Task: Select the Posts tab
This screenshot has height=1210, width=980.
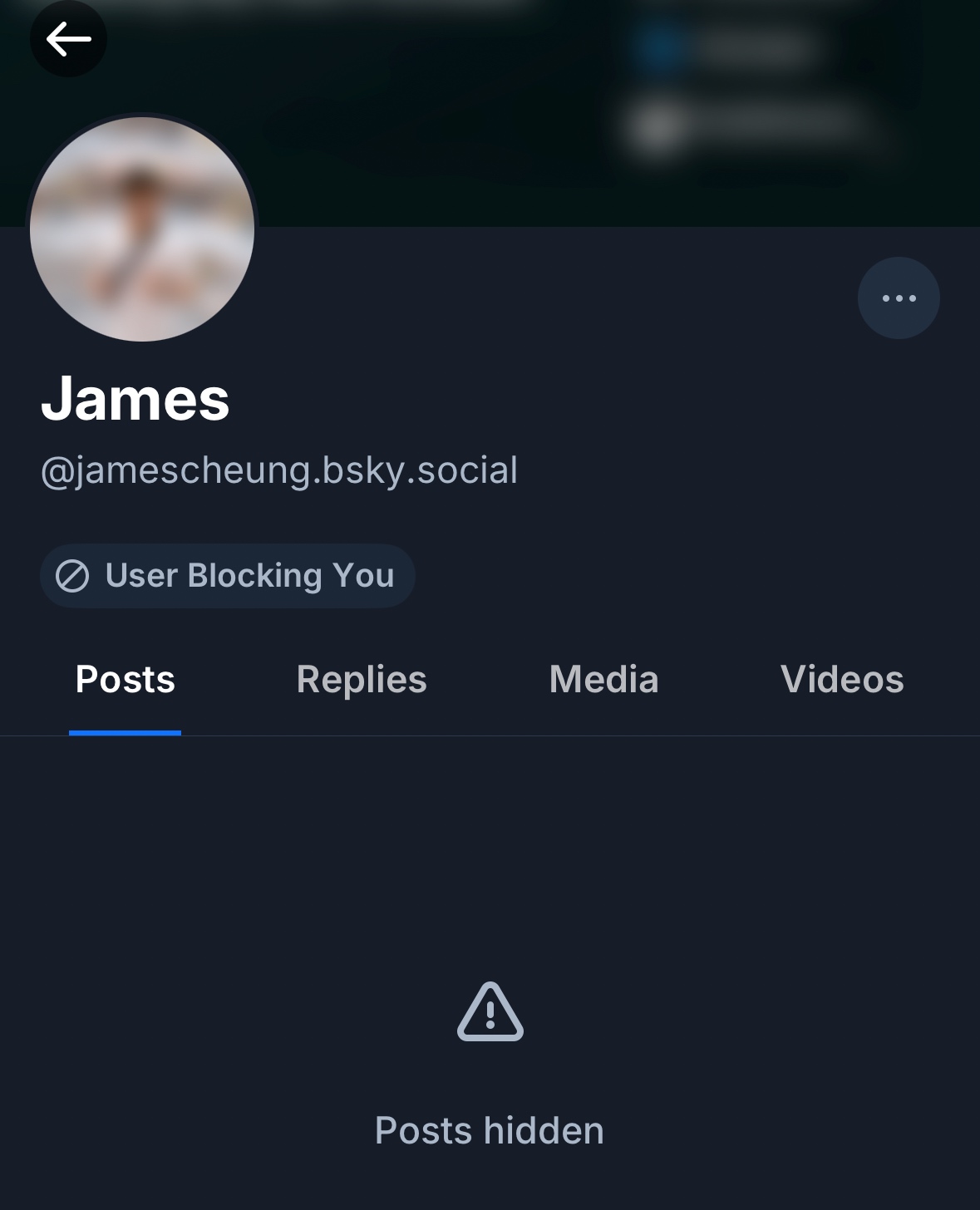Action: point(126,680)
